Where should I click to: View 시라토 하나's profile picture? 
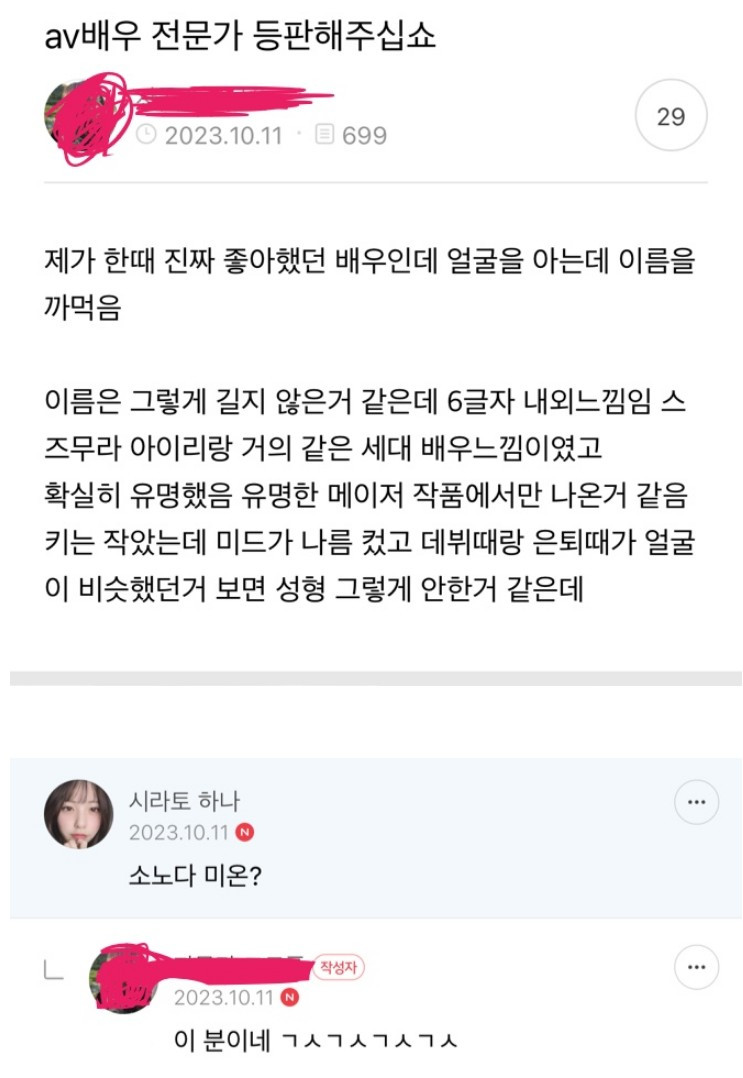(x=79, y=814)
